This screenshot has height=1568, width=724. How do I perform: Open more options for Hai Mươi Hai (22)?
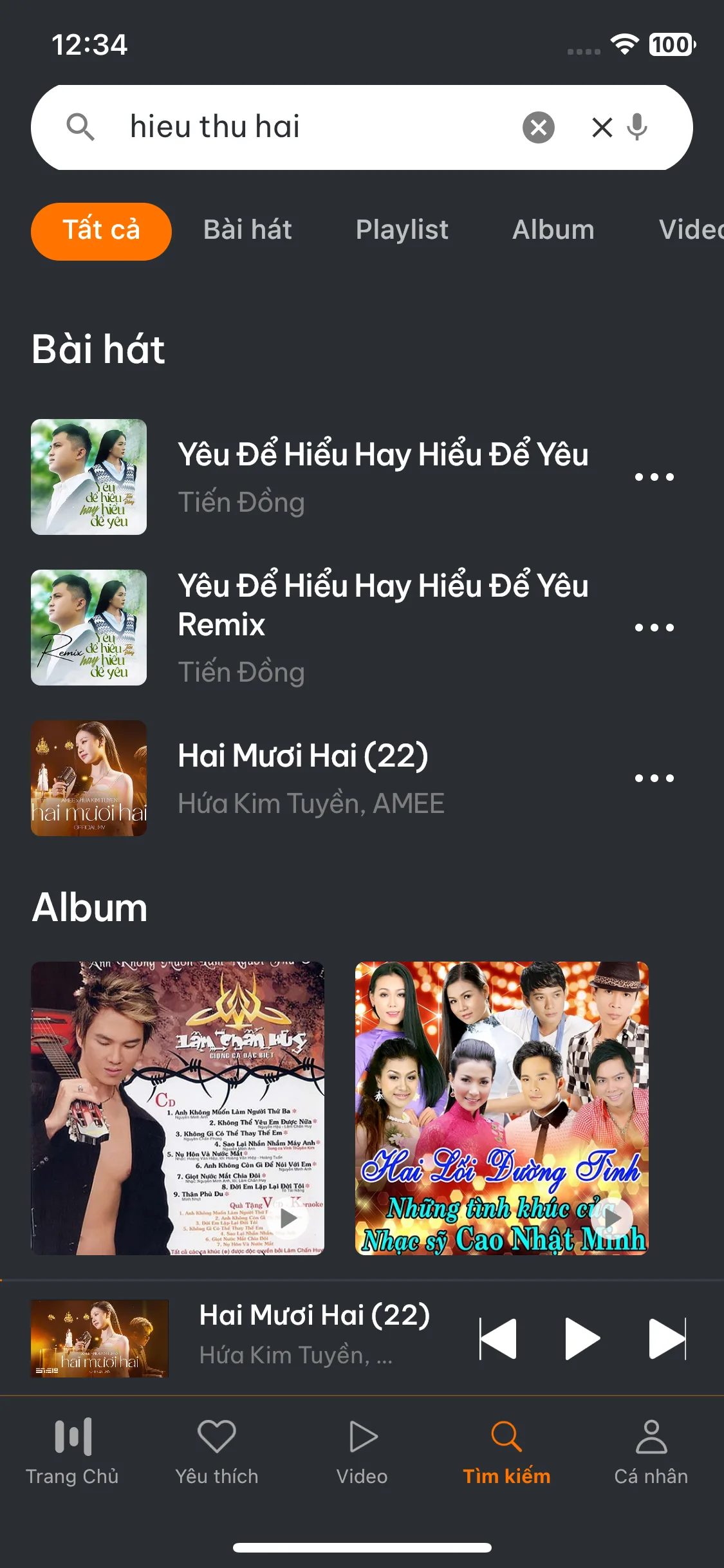point(654,778)
